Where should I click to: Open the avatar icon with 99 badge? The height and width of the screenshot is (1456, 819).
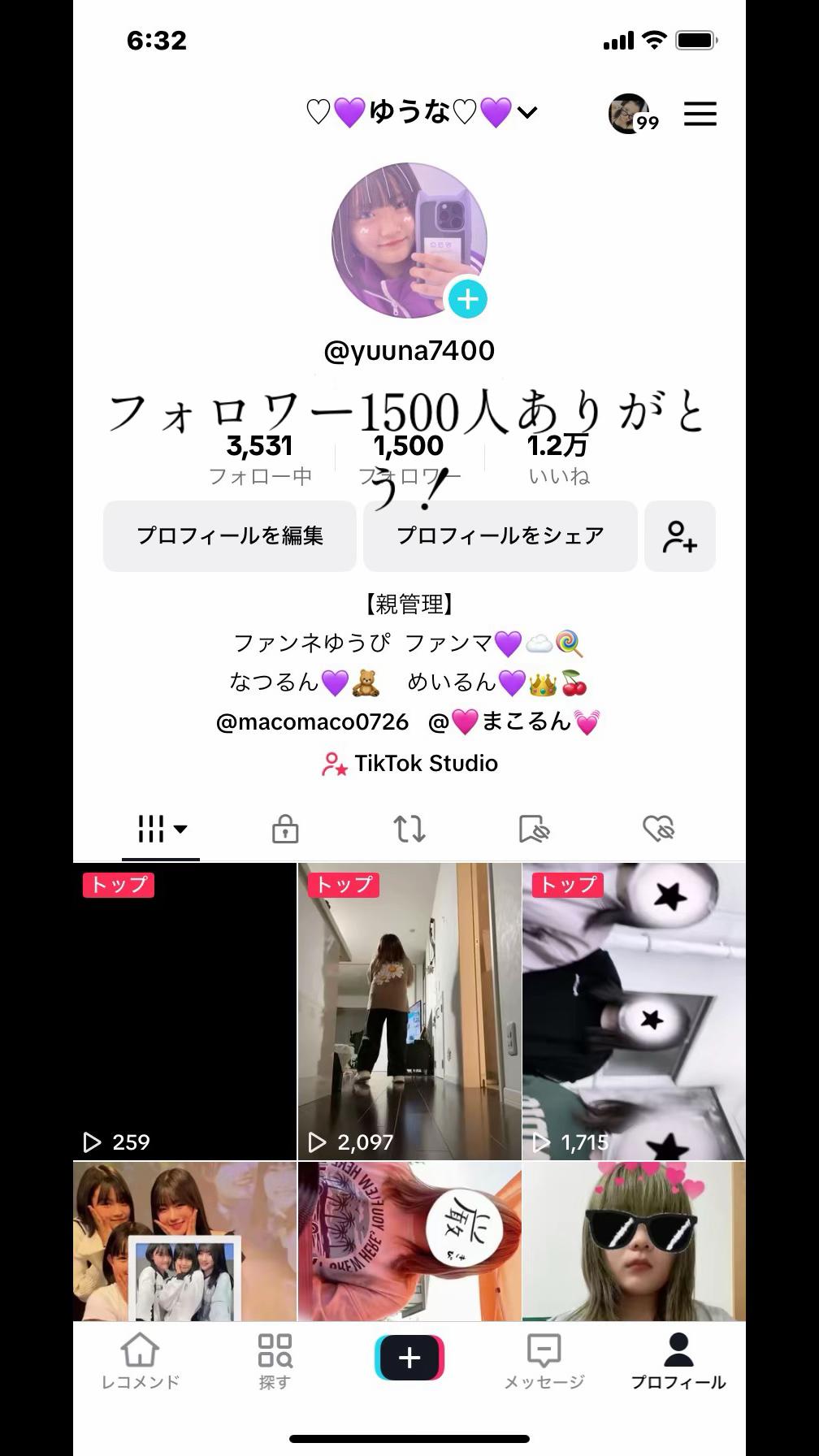(x=631, y=114)
